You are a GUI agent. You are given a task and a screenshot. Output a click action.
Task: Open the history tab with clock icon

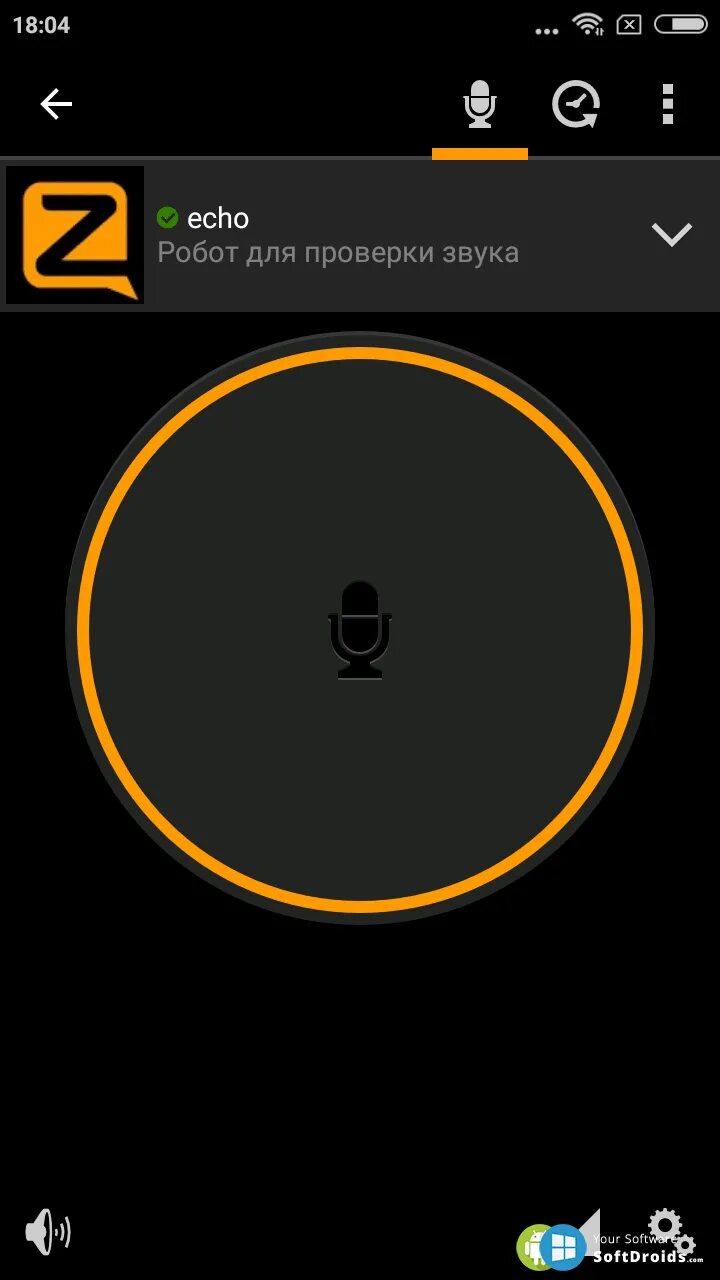[x=576, y=105]
